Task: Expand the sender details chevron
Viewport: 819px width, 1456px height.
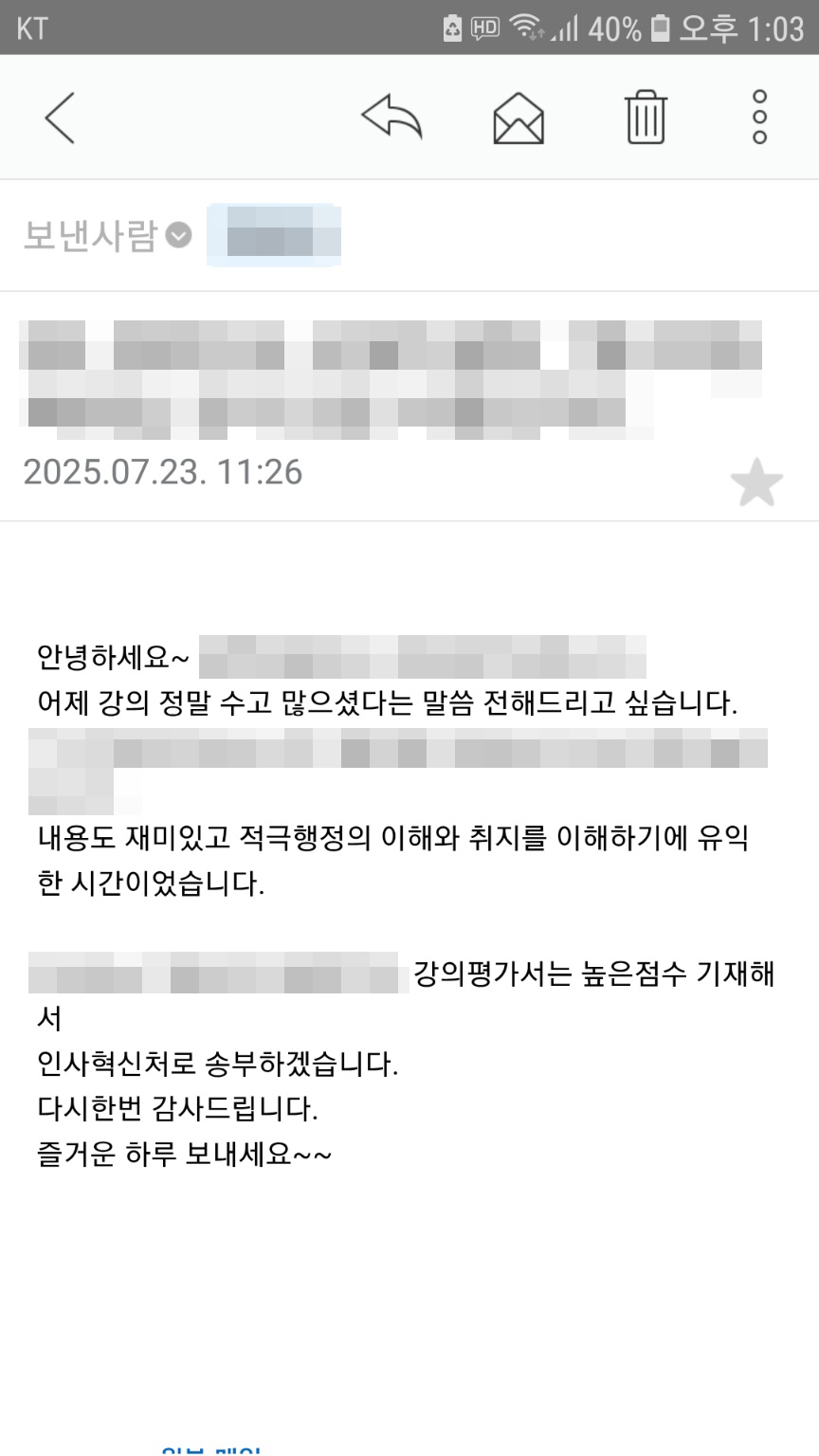Action: click(178, 235)
